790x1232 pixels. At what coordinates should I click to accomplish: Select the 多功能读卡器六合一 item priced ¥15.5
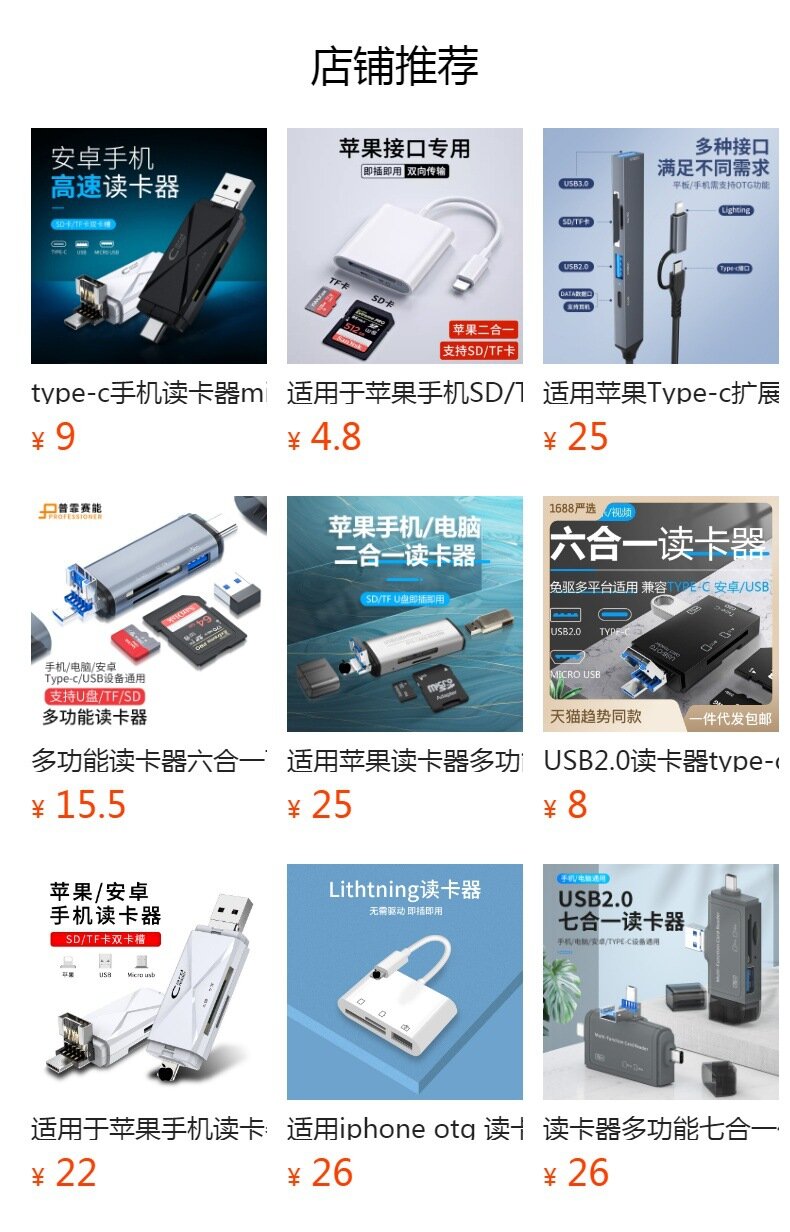point(149,614)
